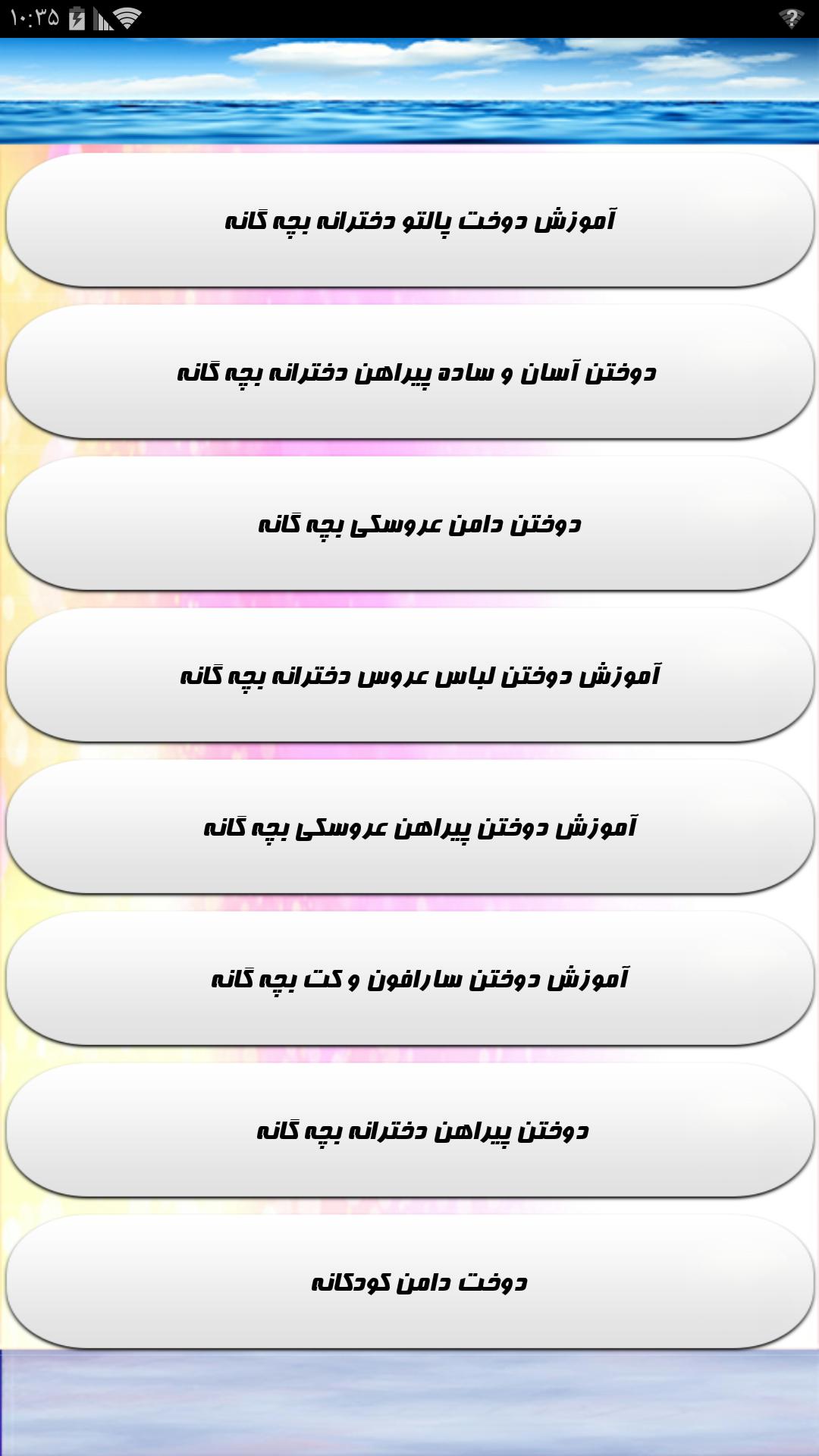Select دوختن آسان و ساده پیراهن دخترانه
The height and width of the screenshot is (1456, 819).
(x=409, y=372)
